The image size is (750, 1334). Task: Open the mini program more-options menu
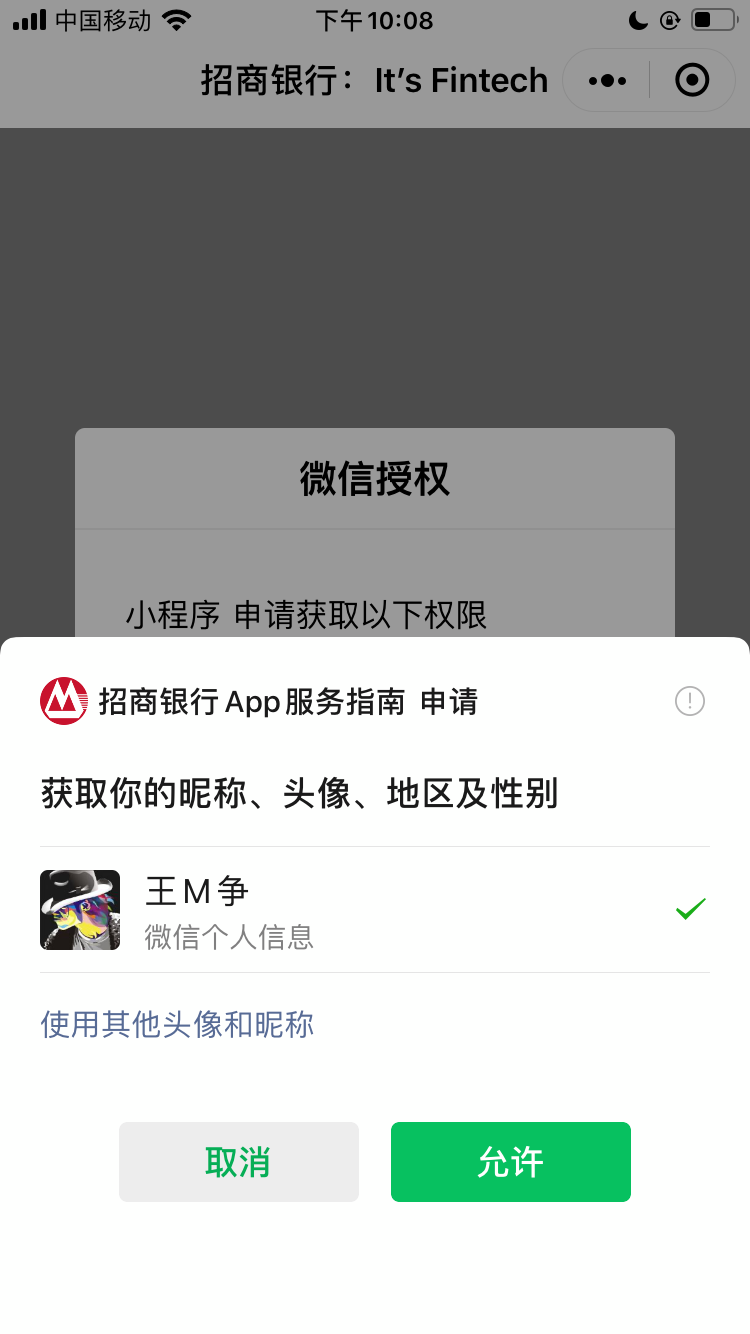[607, 80]
